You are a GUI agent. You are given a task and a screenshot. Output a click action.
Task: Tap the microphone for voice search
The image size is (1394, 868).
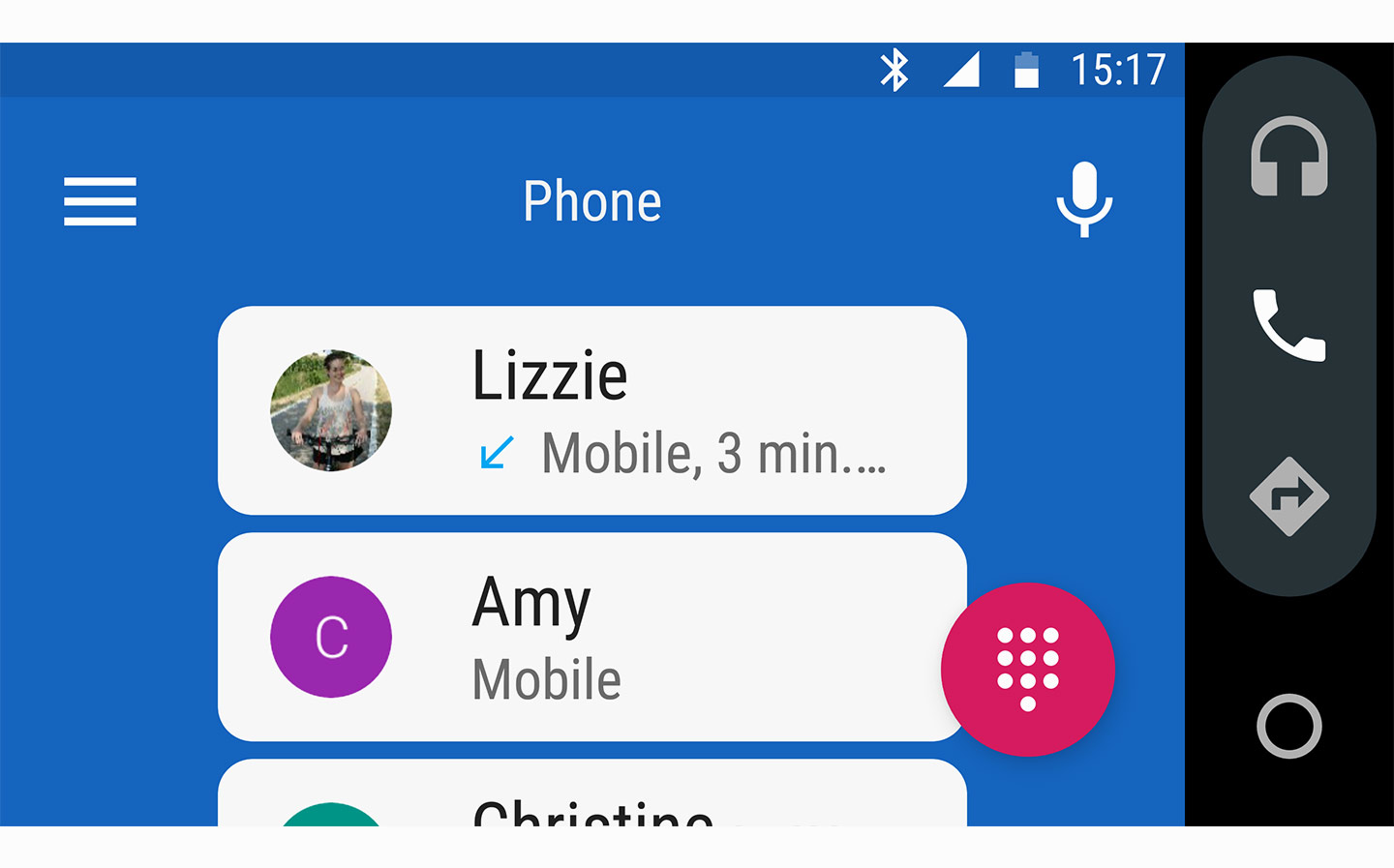pos(1084,199)
